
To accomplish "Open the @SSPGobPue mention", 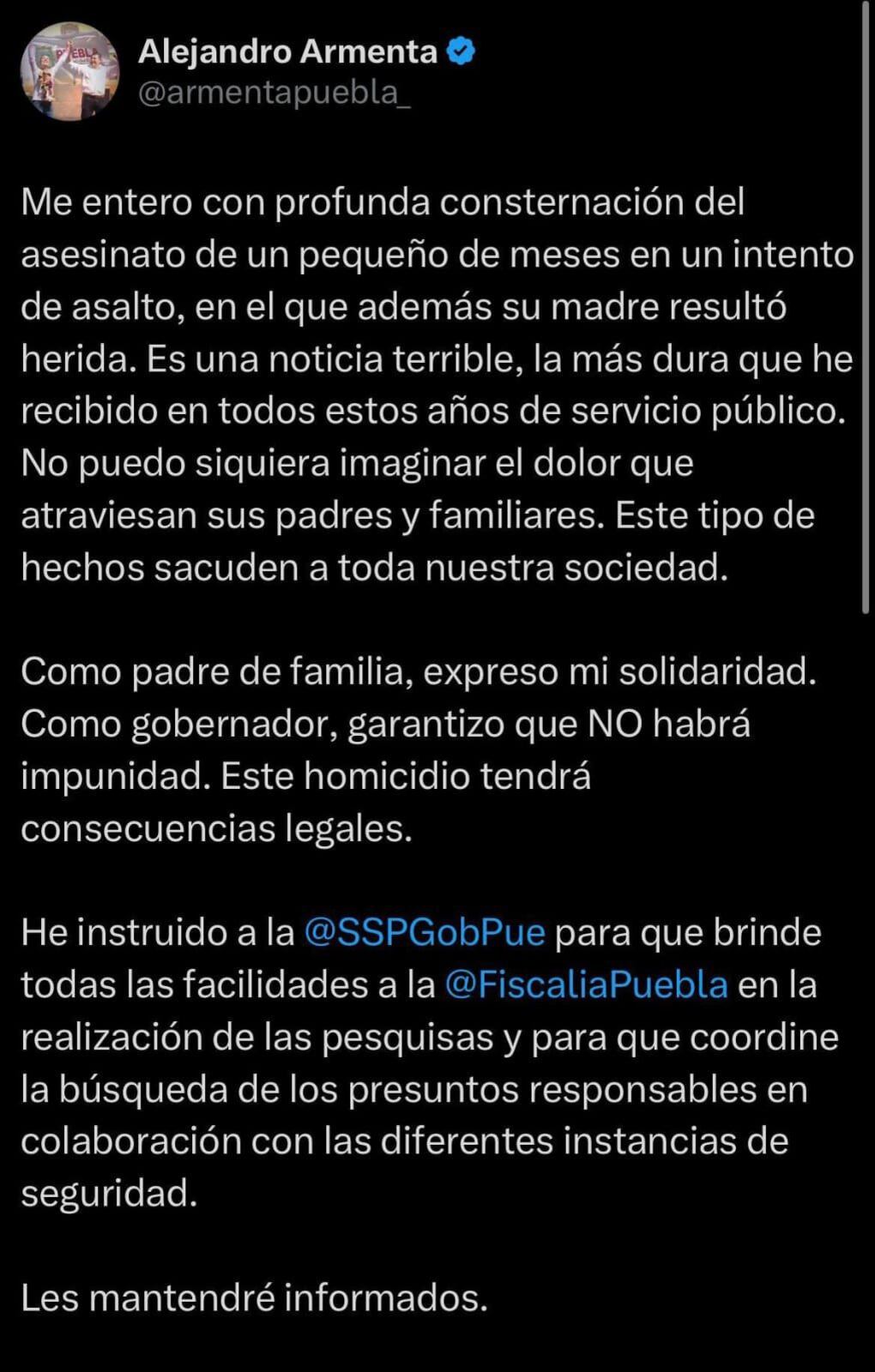I will click(425, 932).
